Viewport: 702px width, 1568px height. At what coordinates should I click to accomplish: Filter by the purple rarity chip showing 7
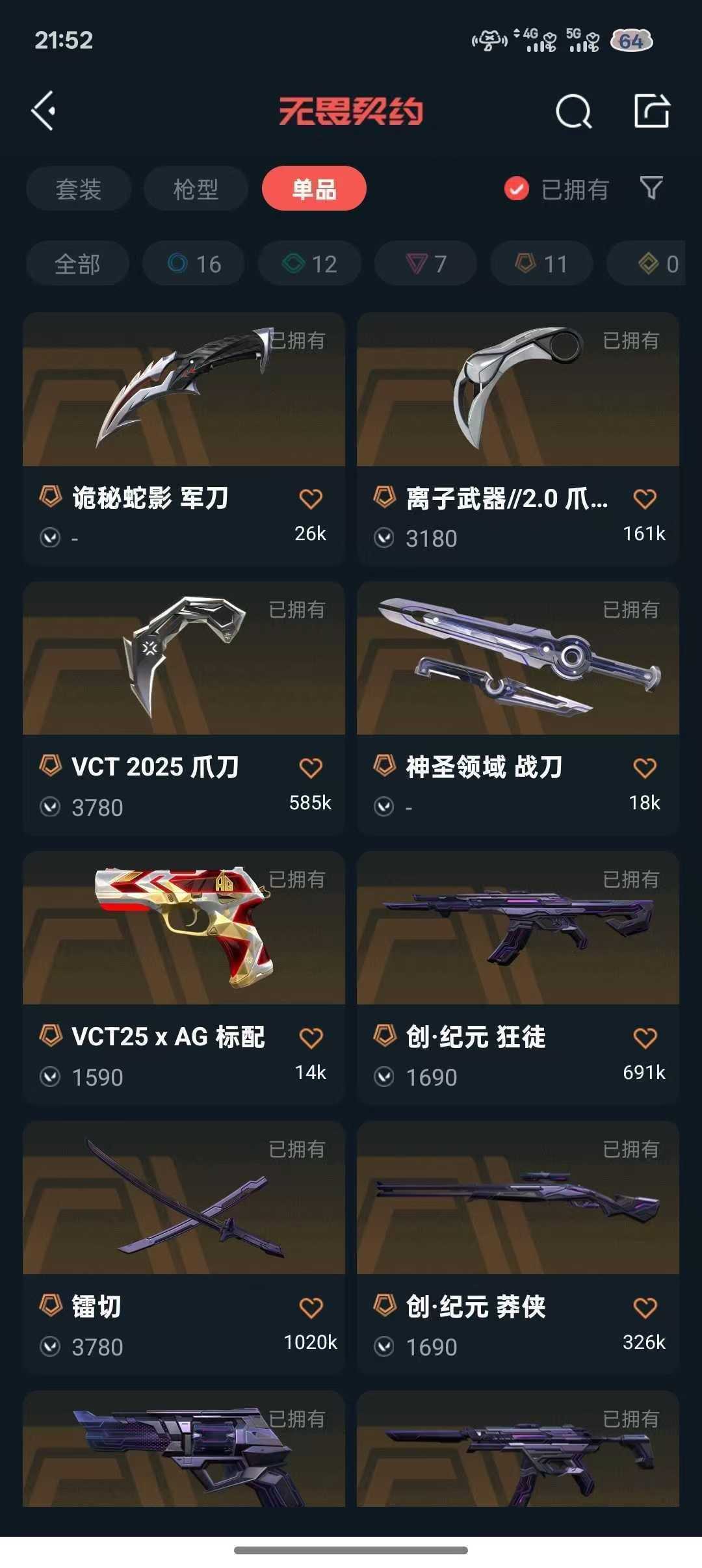(426, 264)
